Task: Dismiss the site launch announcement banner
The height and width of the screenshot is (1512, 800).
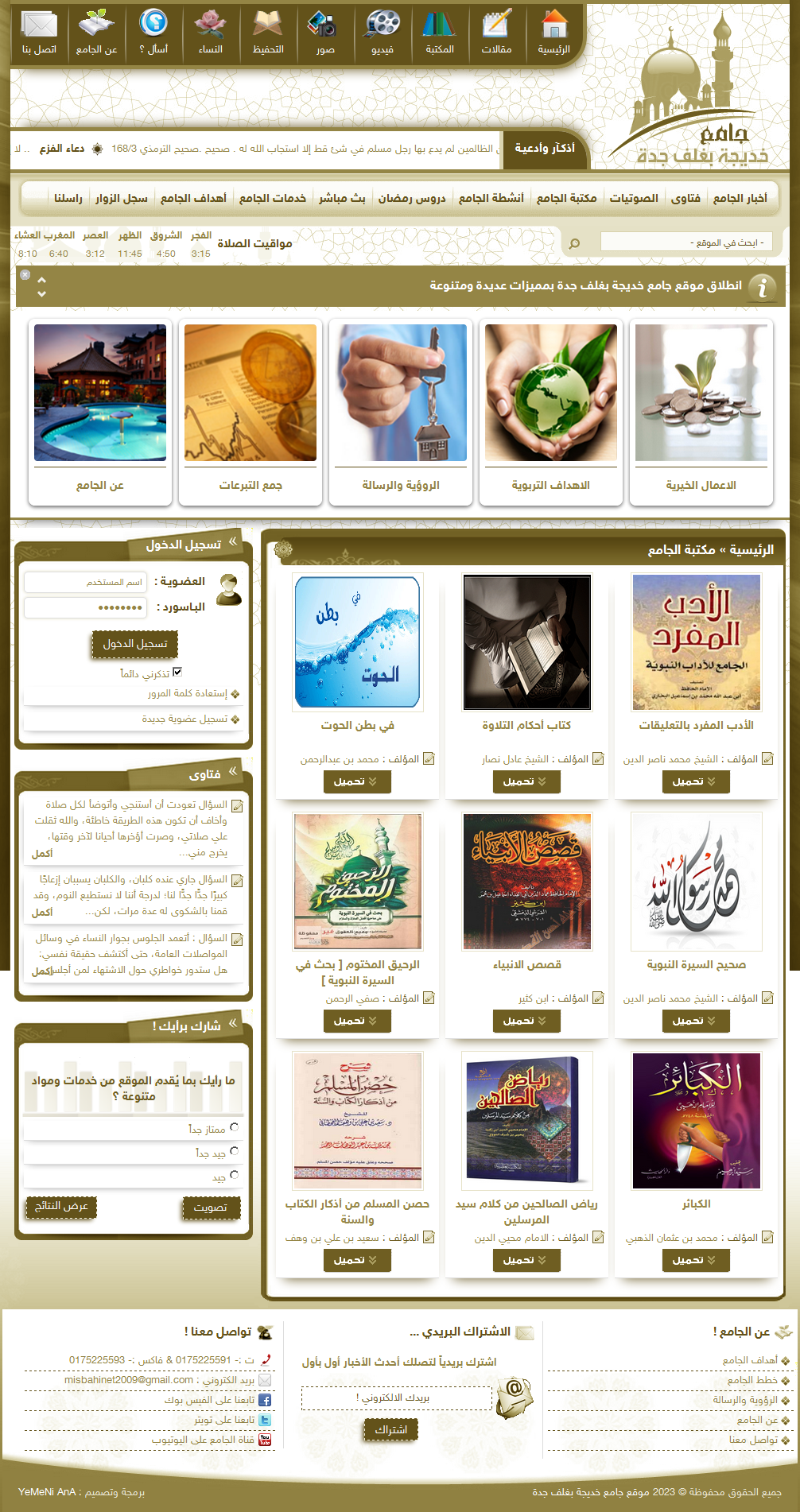Action: [x=25, y=274]
